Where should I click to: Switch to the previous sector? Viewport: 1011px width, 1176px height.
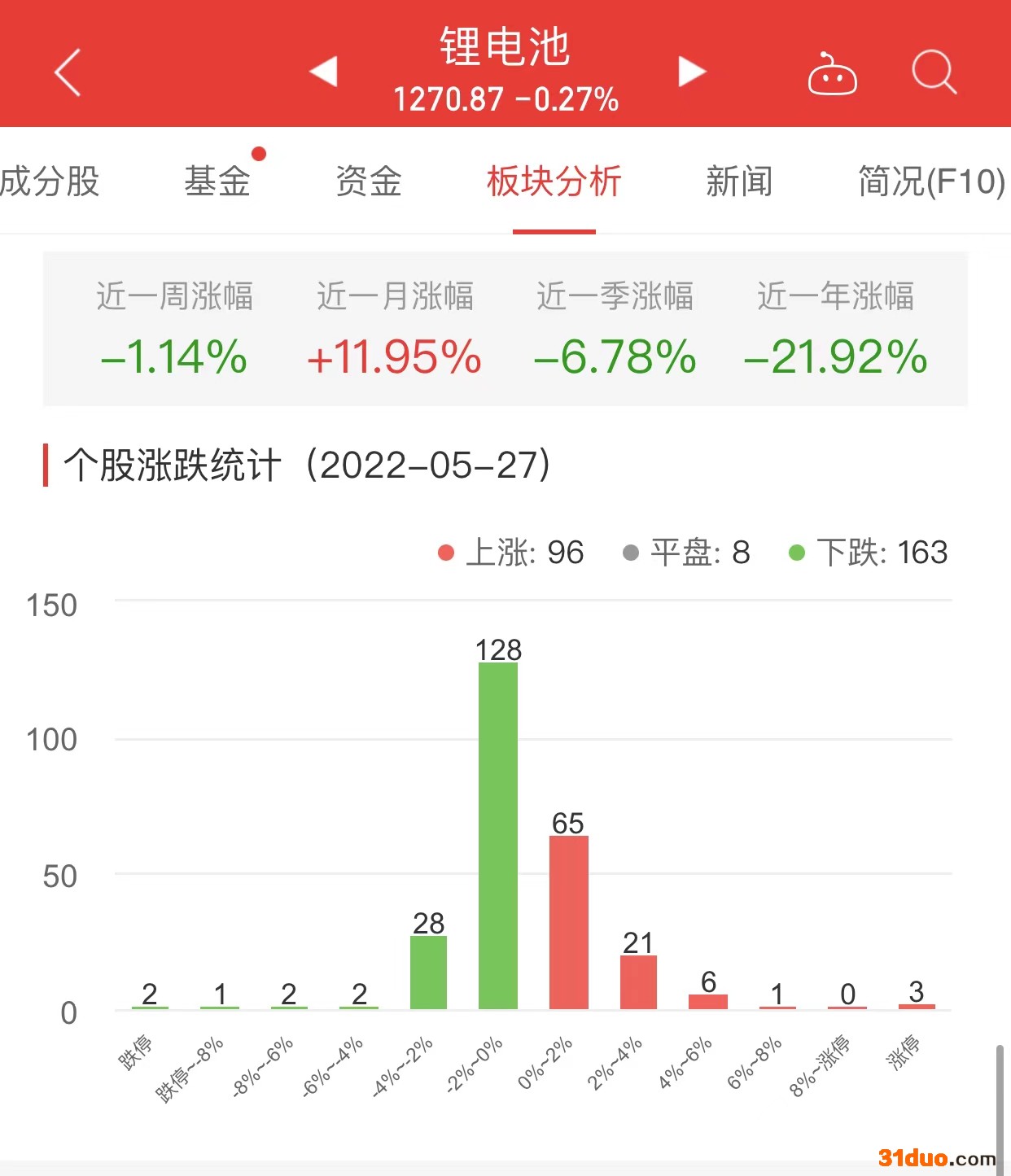[x=324, y=71]
